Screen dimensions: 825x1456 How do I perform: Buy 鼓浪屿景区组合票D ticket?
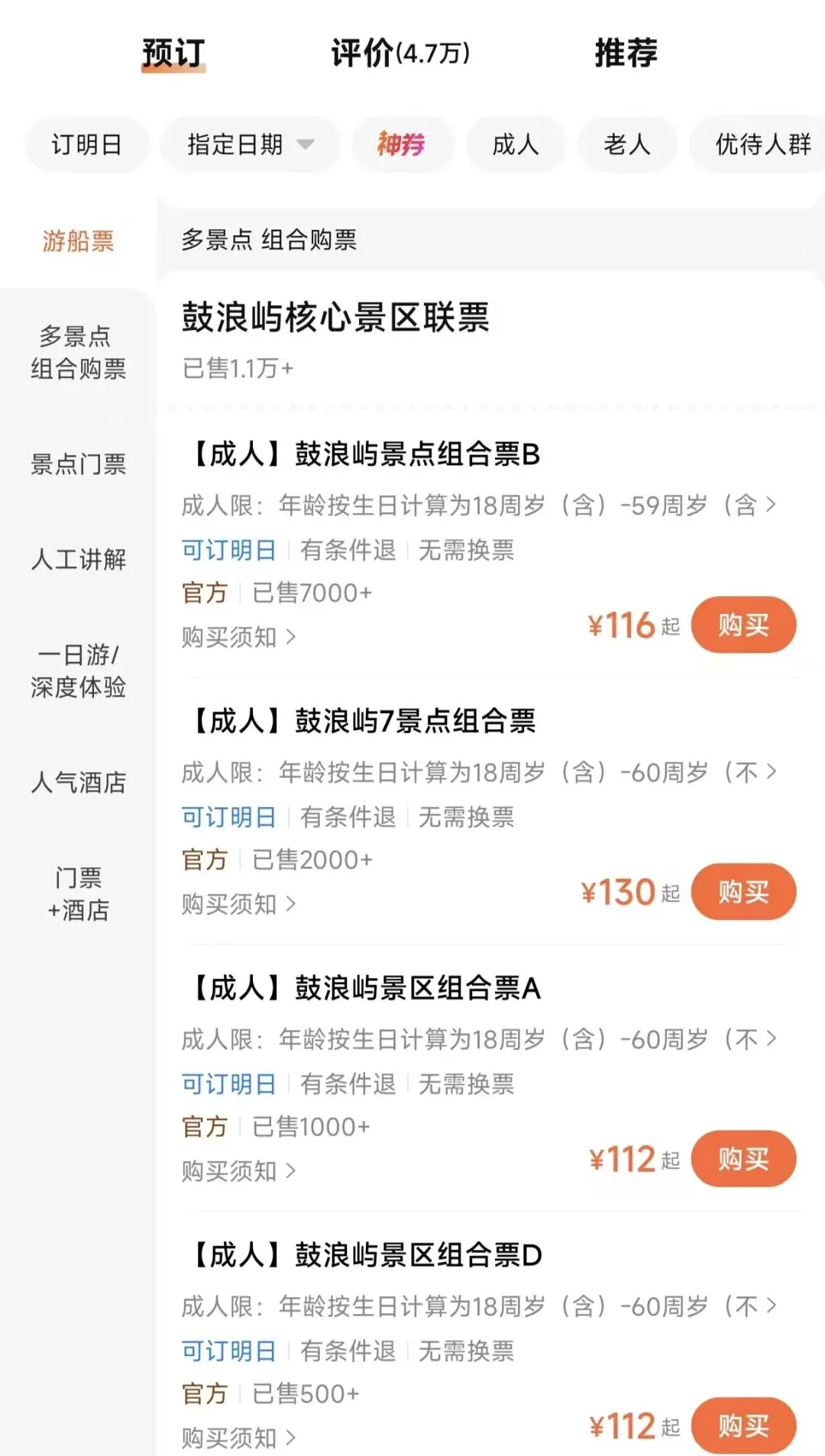(x=743, y=1425)
